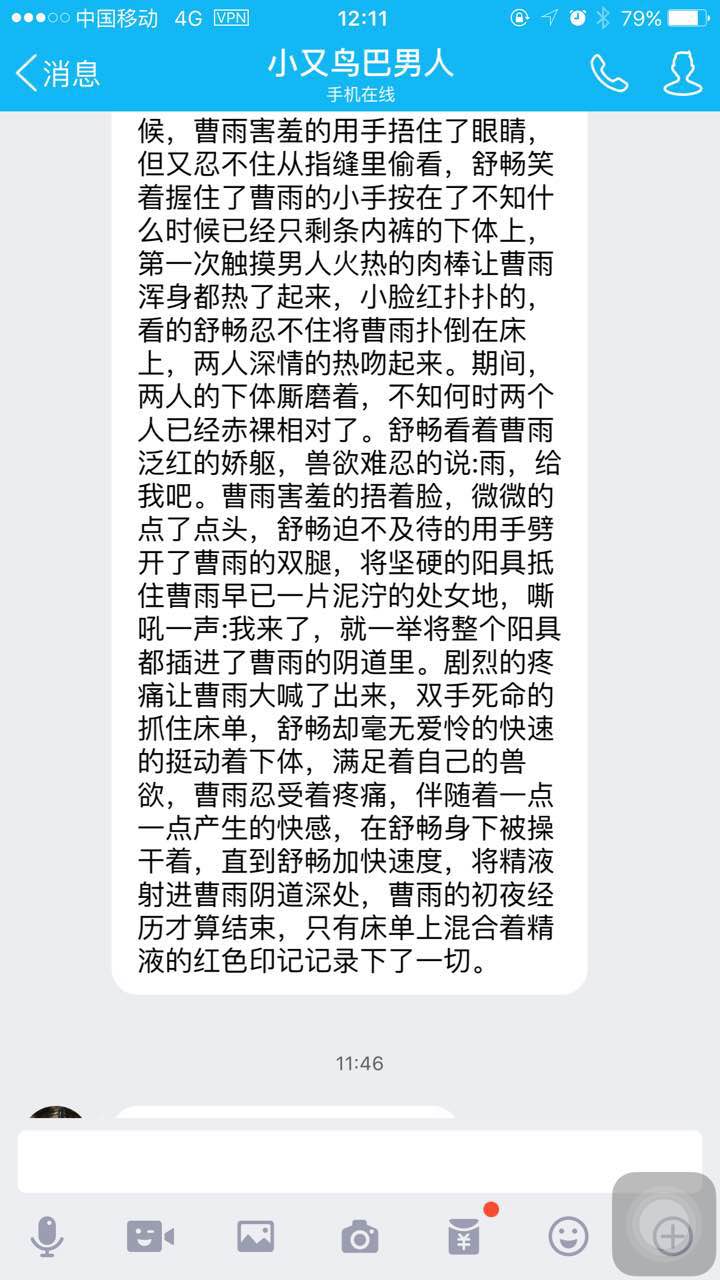Go back to the 消息 list
This screenshot has height=1280, width=720.
tap(58, 73)
